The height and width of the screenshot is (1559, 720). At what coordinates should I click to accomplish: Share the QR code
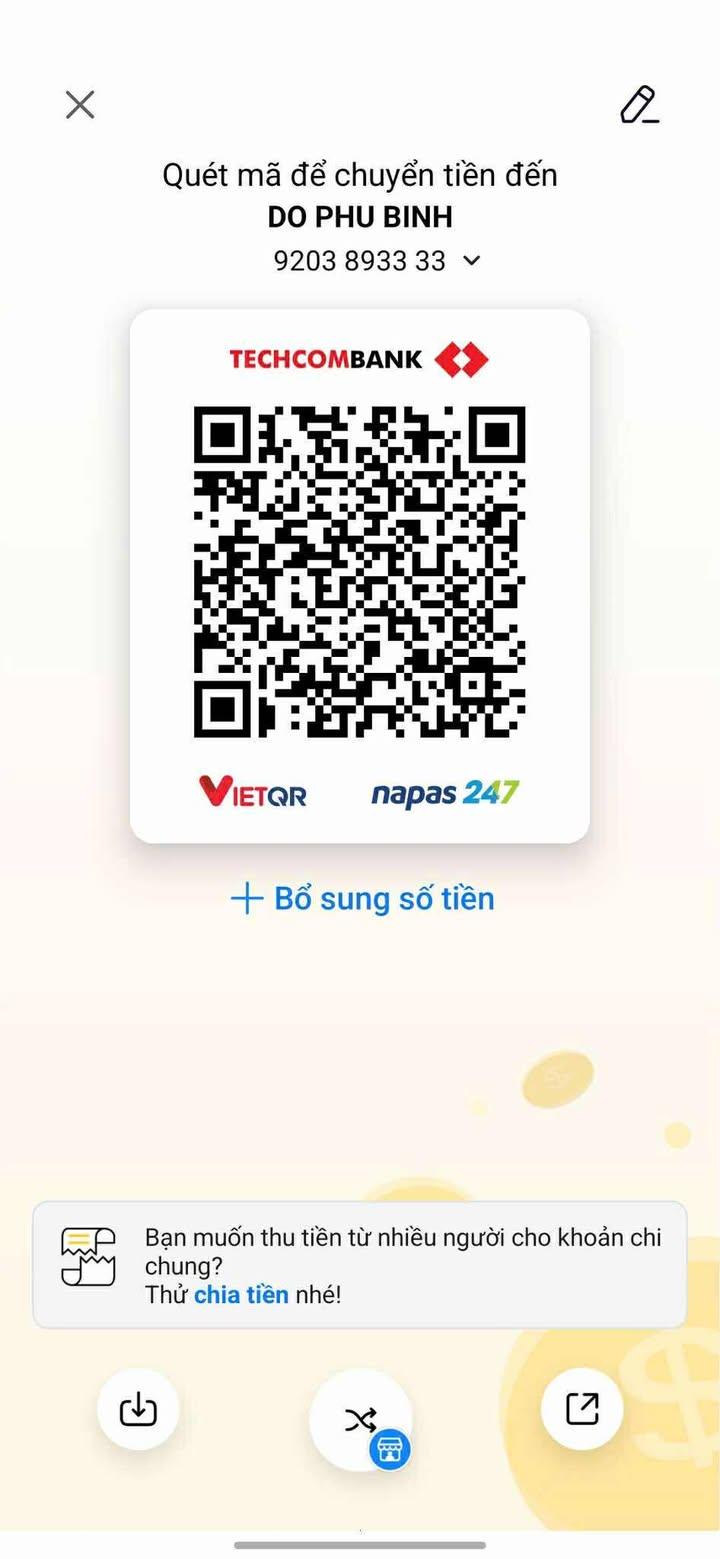click(582, 1408)
